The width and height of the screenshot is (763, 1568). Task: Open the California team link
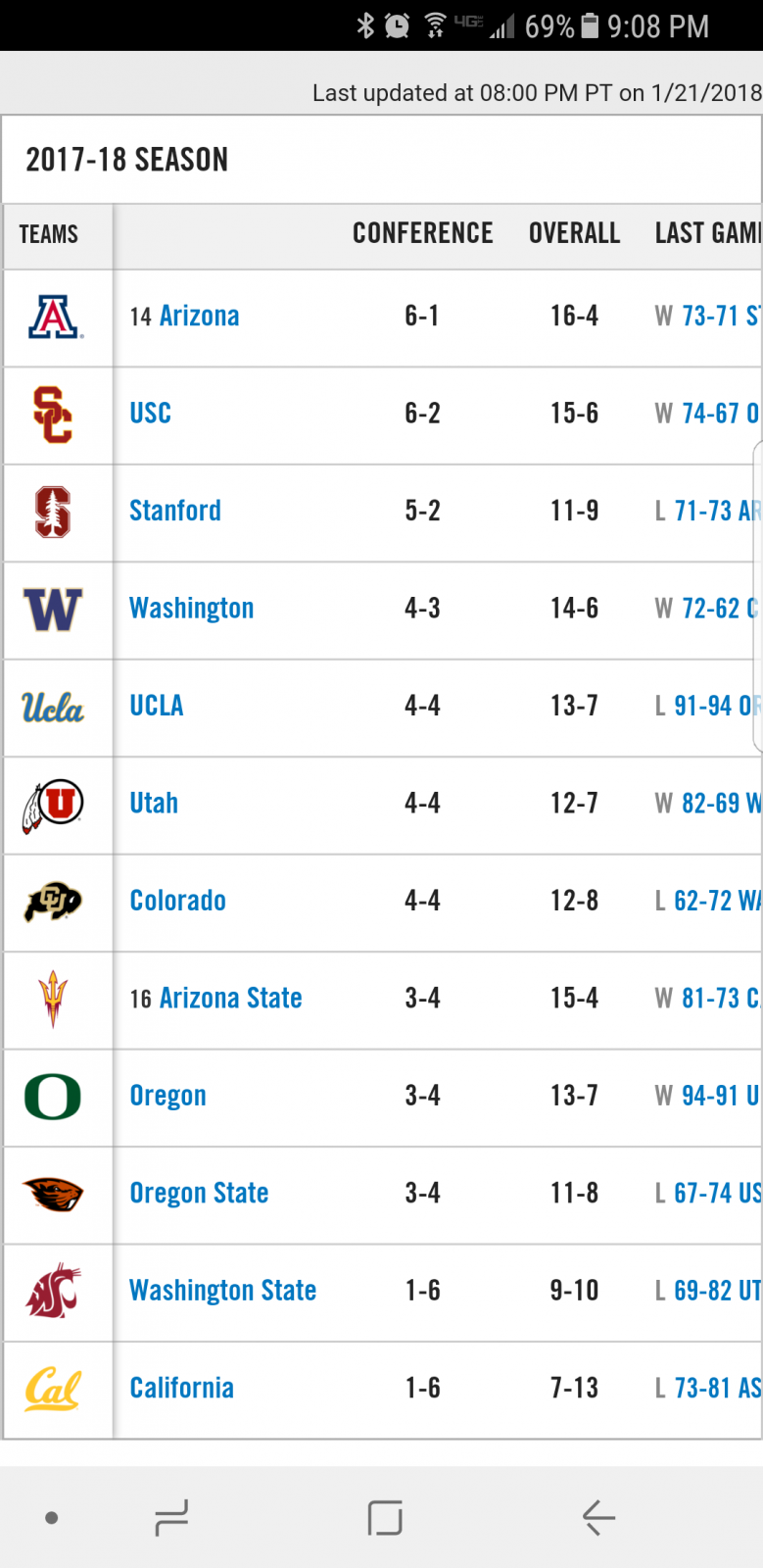click(181, 1388)
